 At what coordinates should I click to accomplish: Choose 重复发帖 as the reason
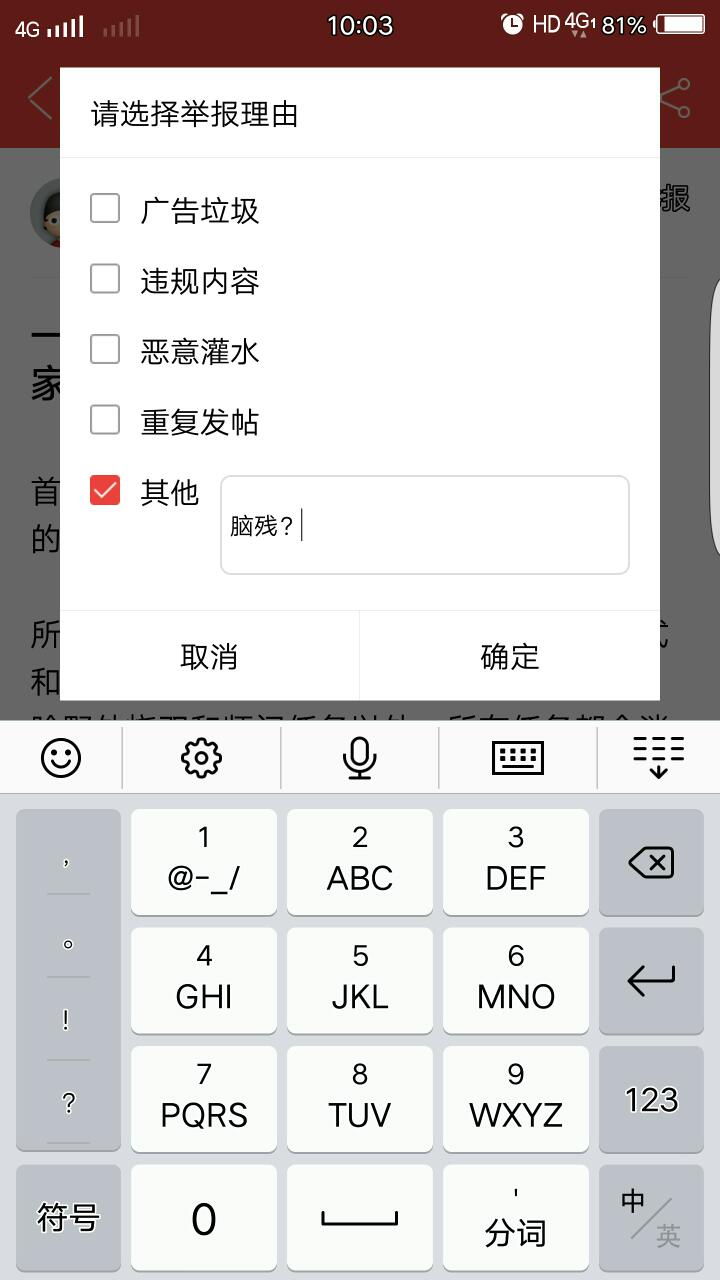coord(105,420)
